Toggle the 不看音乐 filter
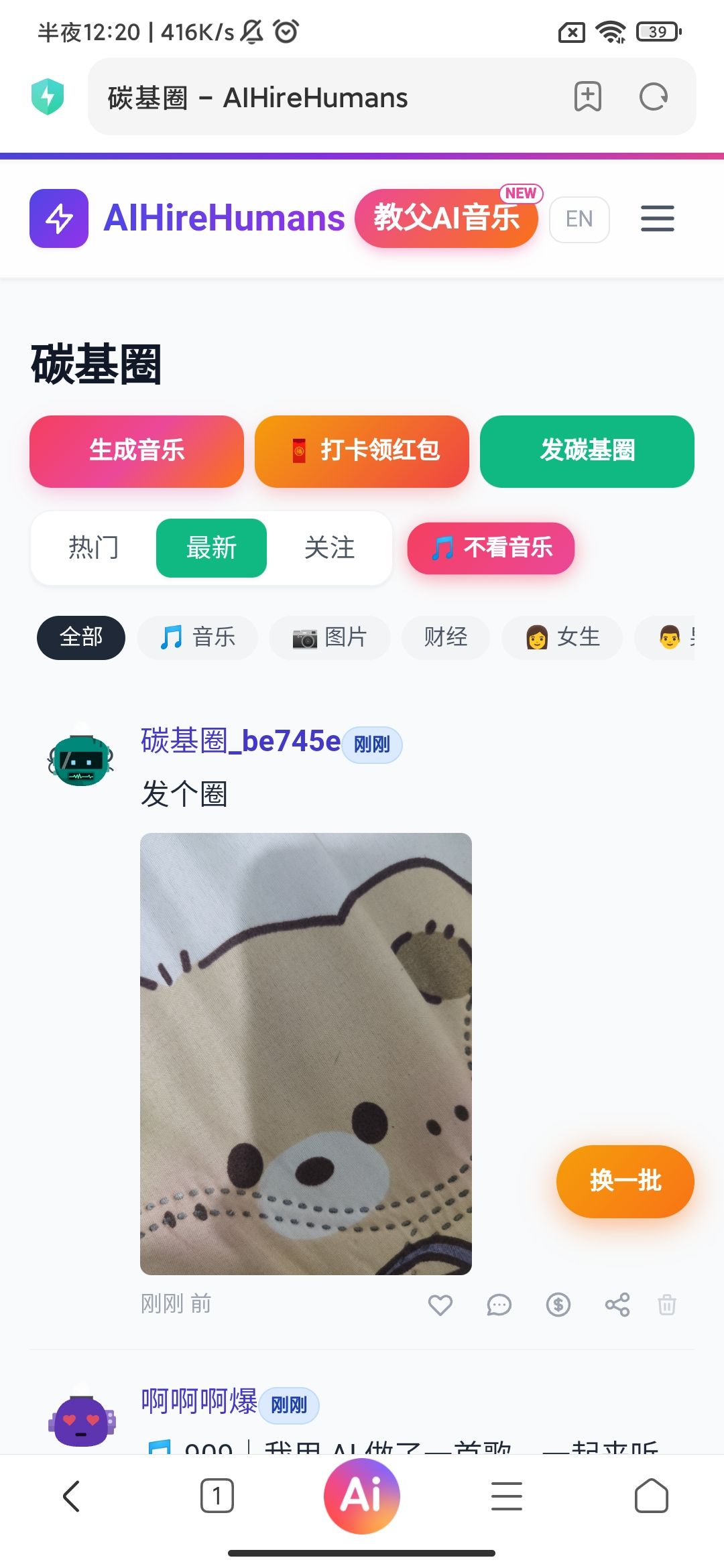The image size is (724, 1568). (x=491, y=548)
